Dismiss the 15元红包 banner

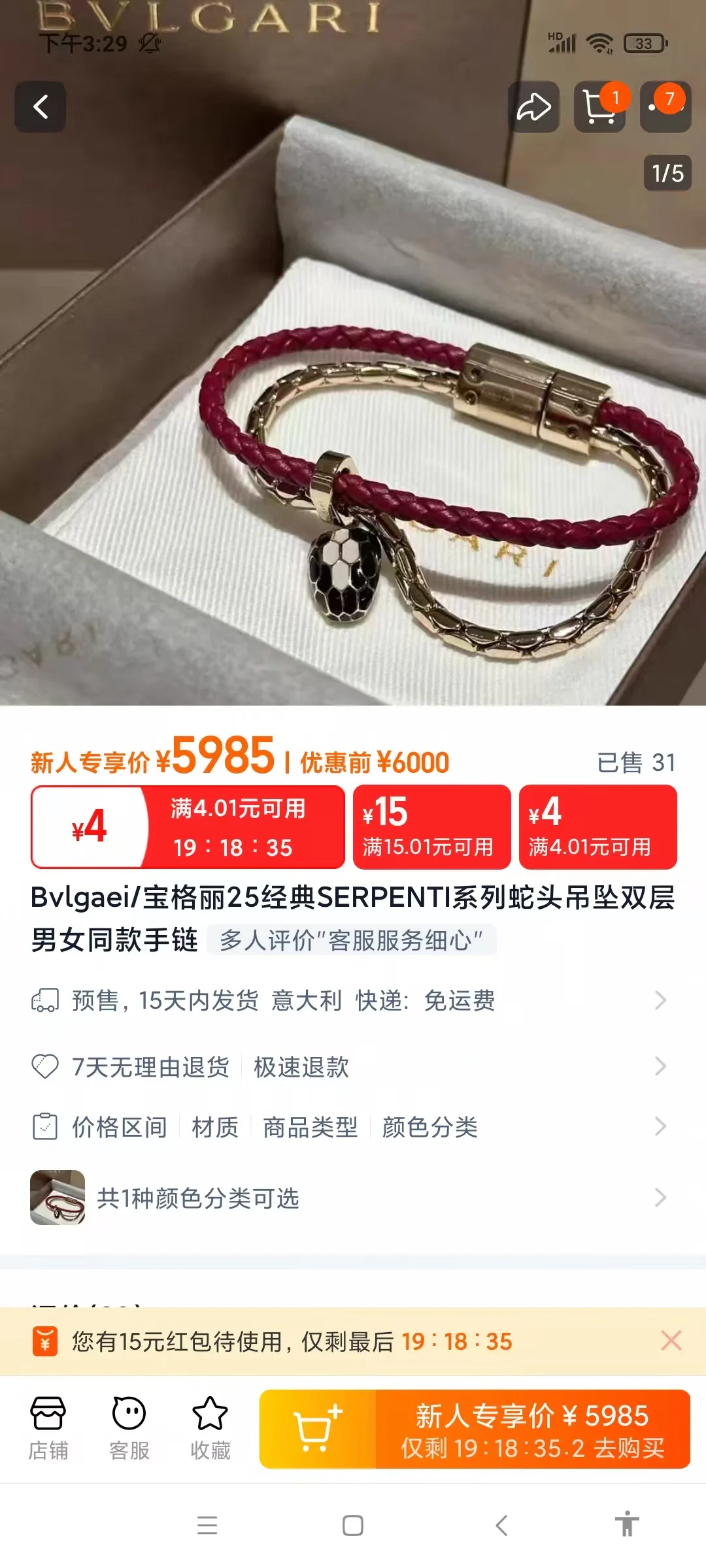[x=671, y=1341]
